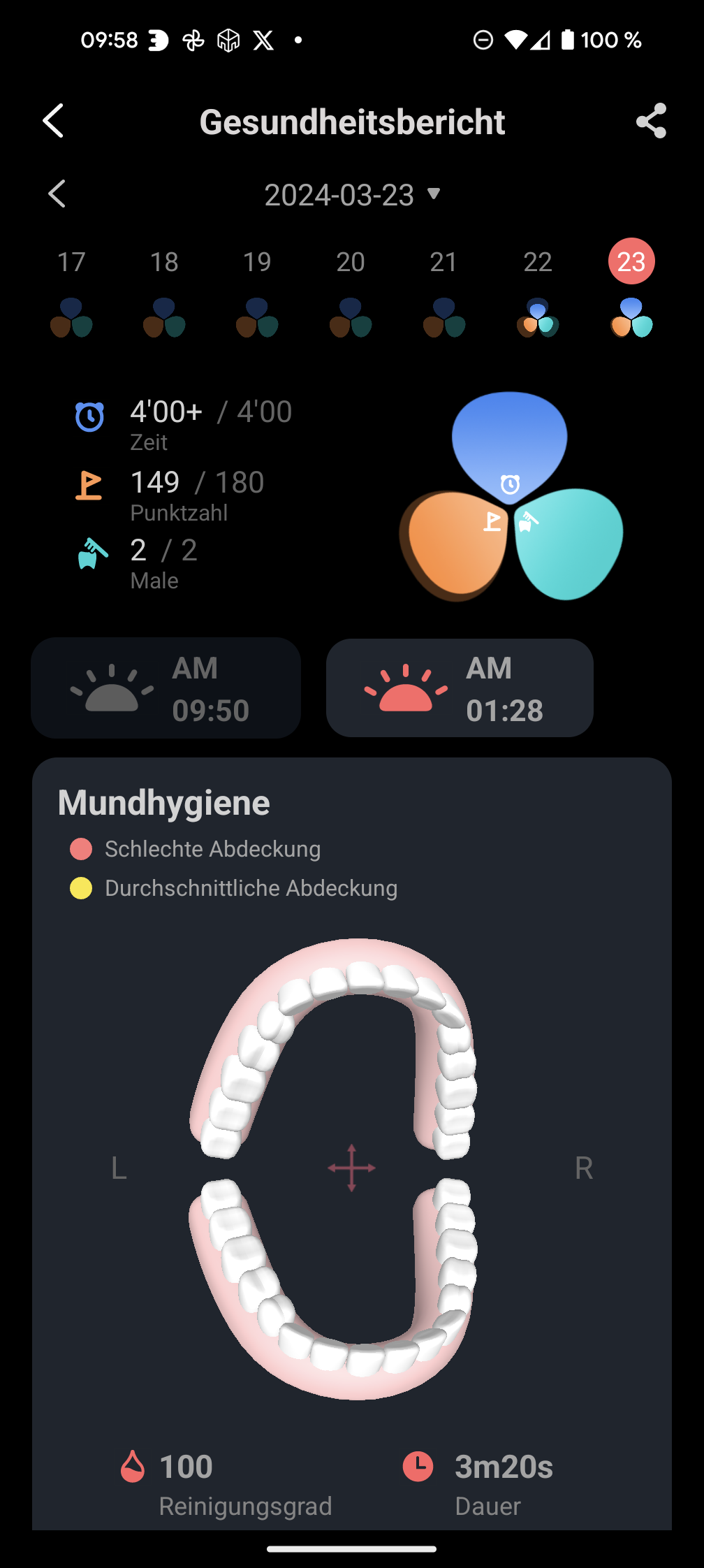Open the 2024-03-23 date dropdown

[x=352, y=195]
